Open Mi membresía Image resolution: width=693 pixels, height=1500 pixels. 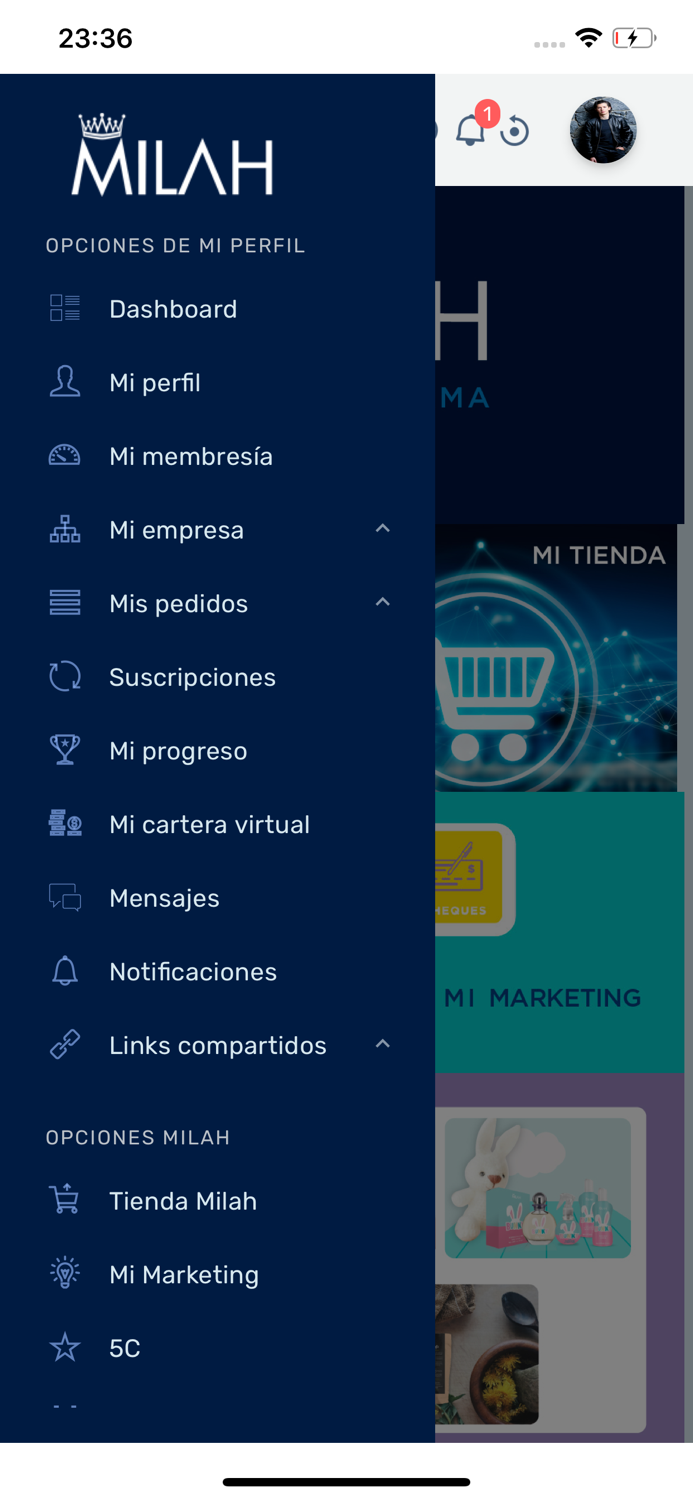coord(190,457)
